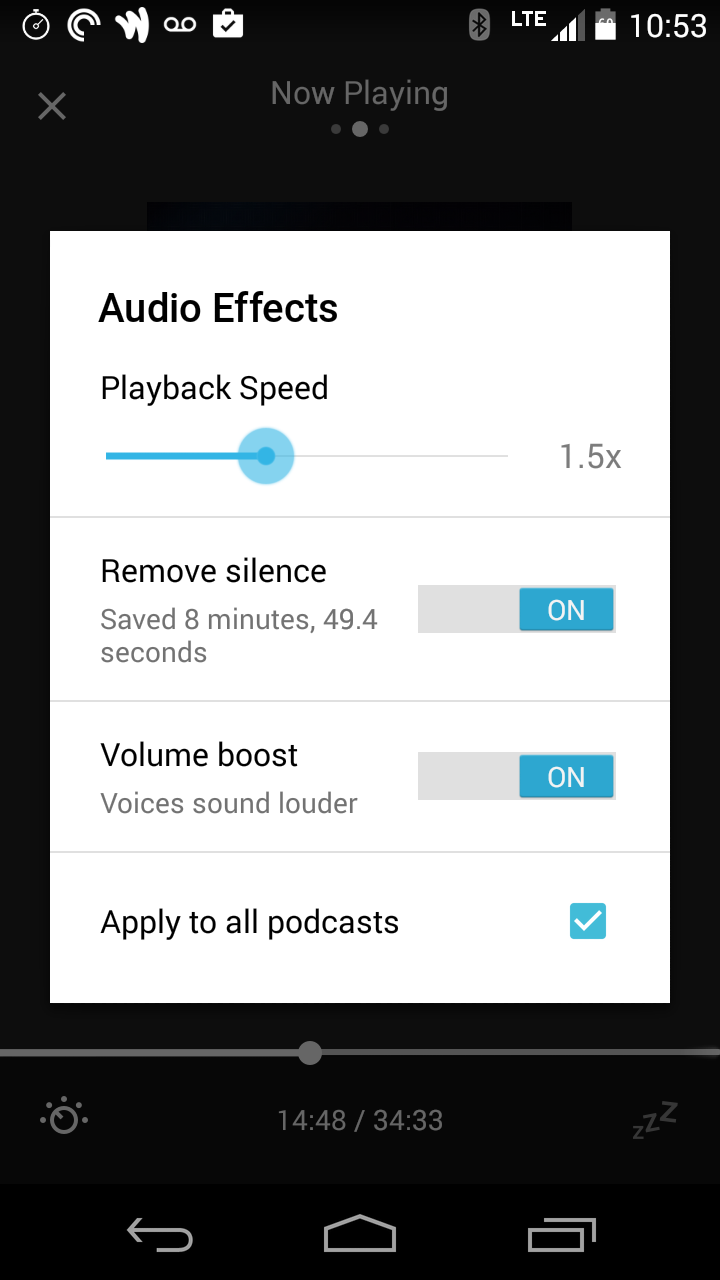Turn off Remove silence
This screenshot has height=1280, width=720.
[516, 610]
